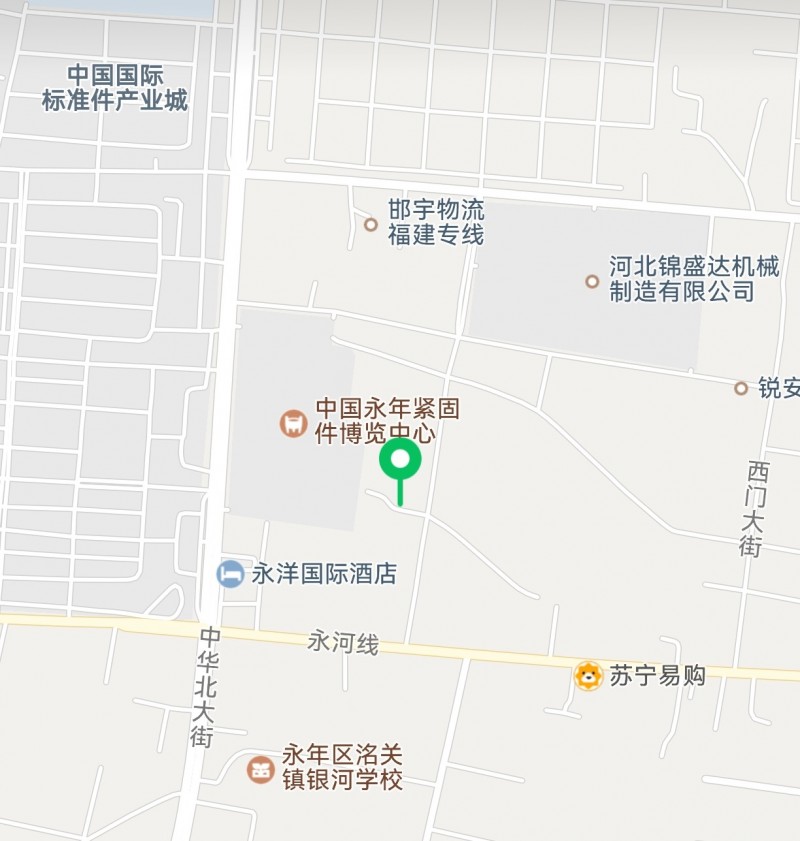The height and width of the screenshot is (841, 800).
Task: Open 中国永年紧固件博览中心 place marker
Action: click(x=293, y=423)
